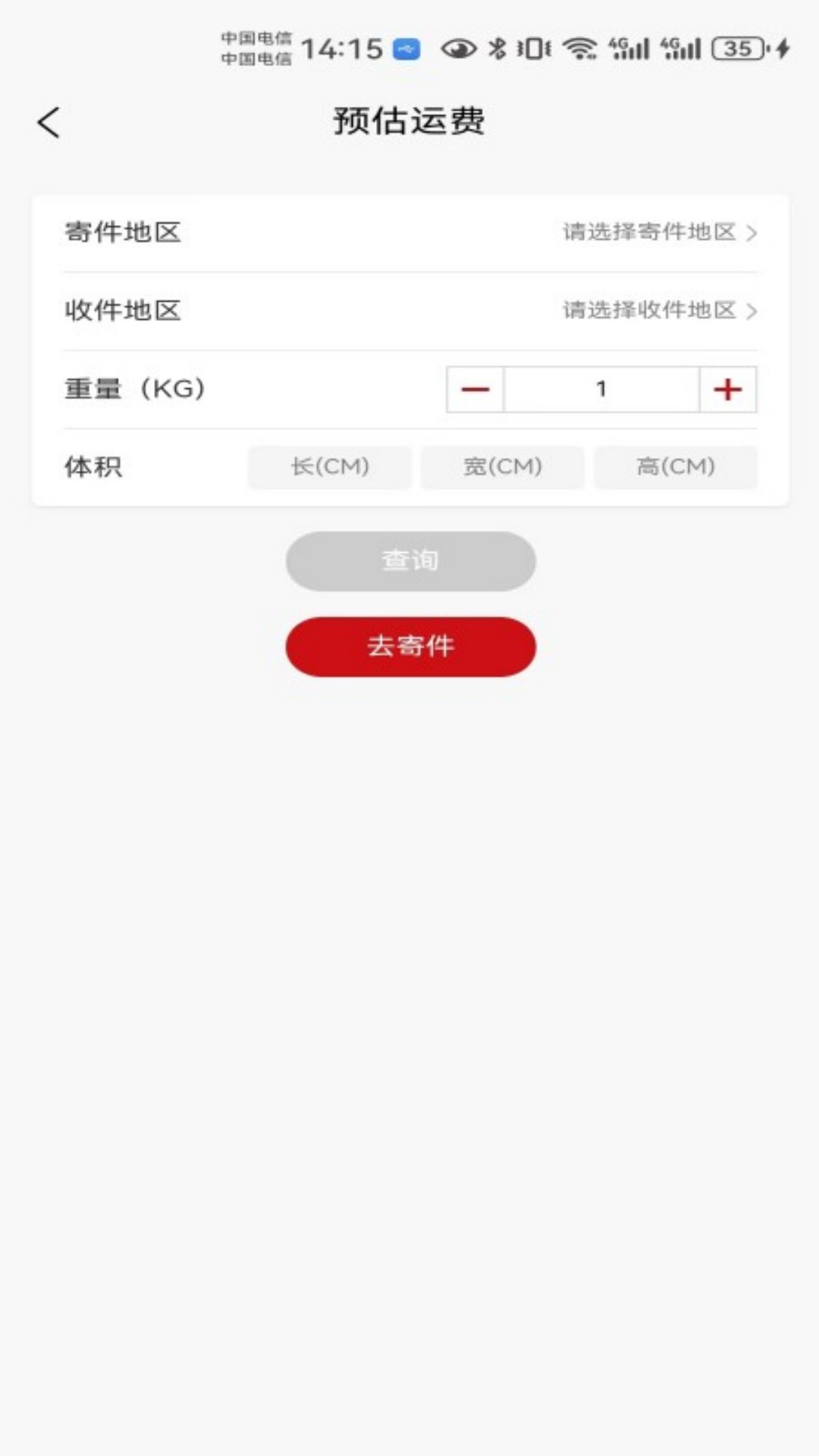
Task: Click the back arrow to return
Action: click(49, 121)
